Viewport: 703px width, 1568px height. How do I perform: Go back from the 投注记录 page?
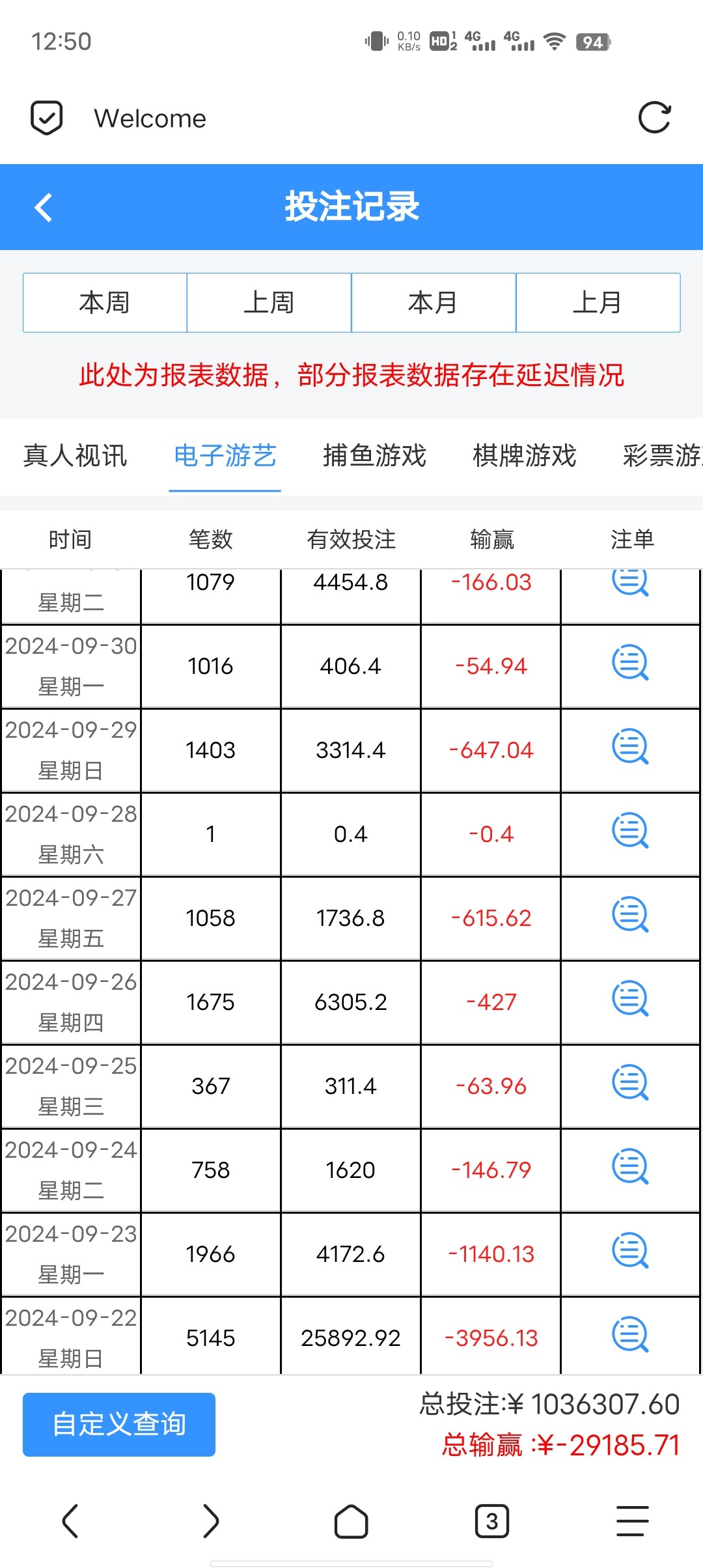point(43,208)
